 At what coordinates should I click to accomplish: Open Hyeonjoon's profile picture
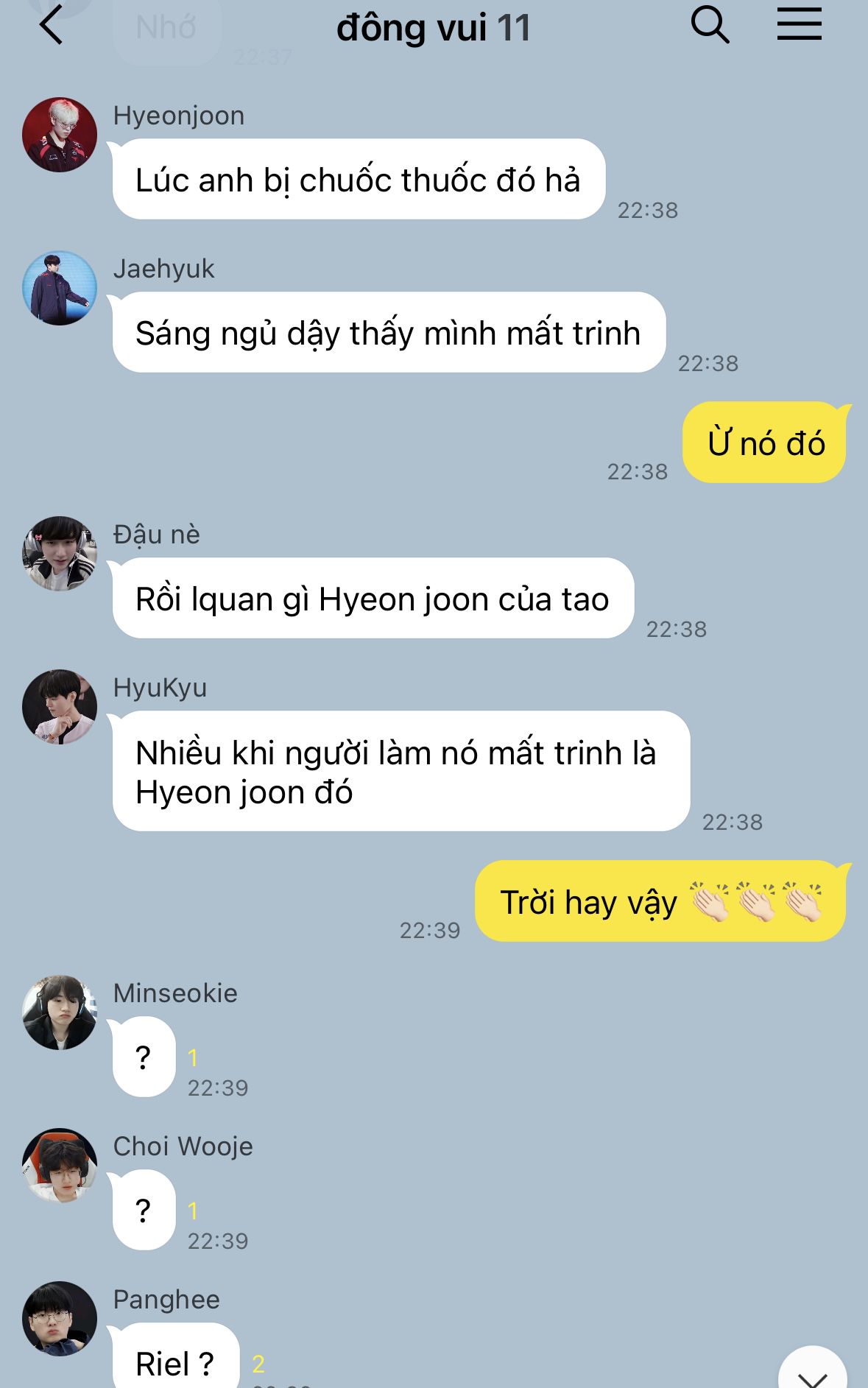60,135
